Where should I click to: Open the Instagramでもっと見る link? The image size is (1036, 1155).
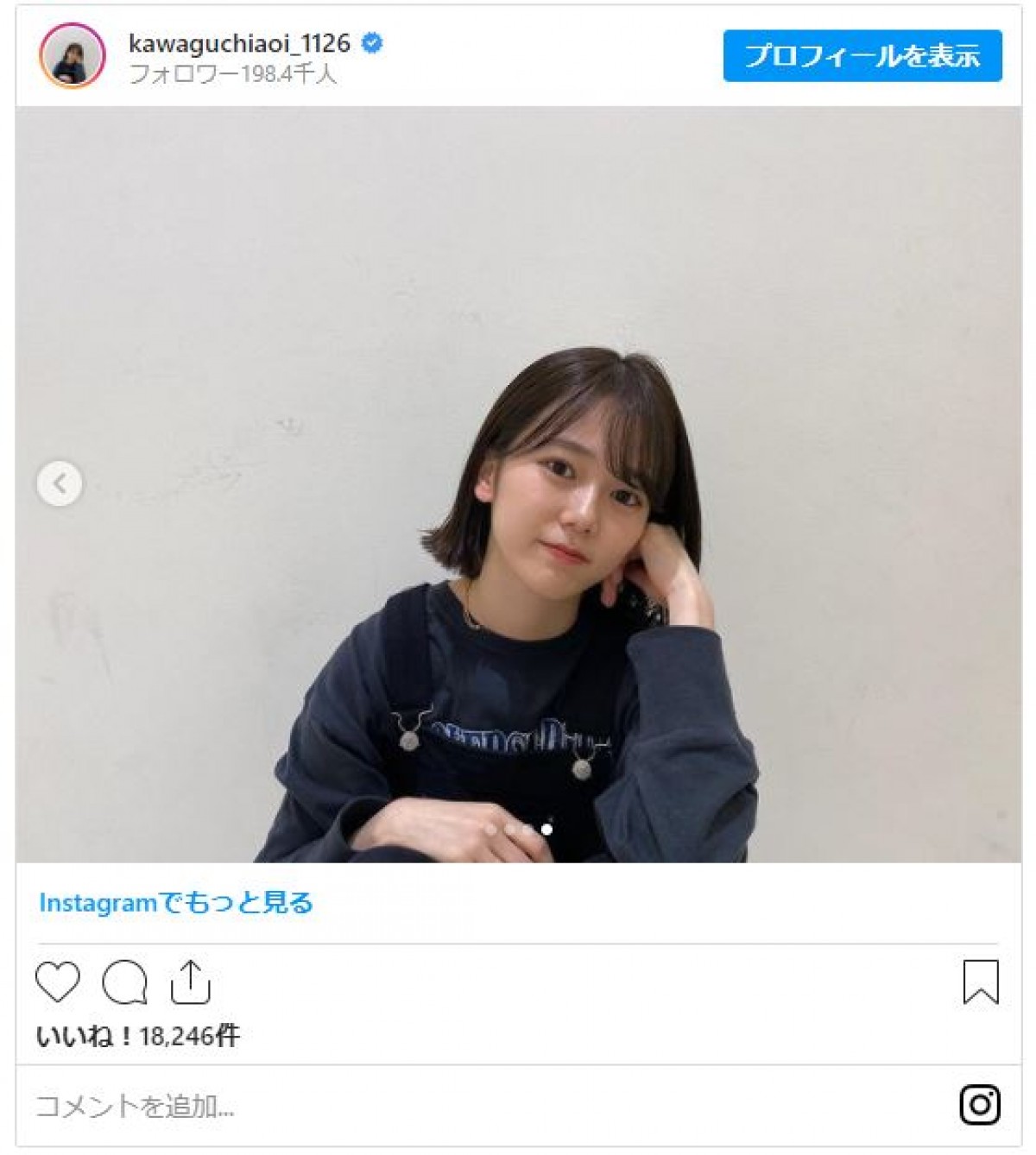[x=176, y=903]
